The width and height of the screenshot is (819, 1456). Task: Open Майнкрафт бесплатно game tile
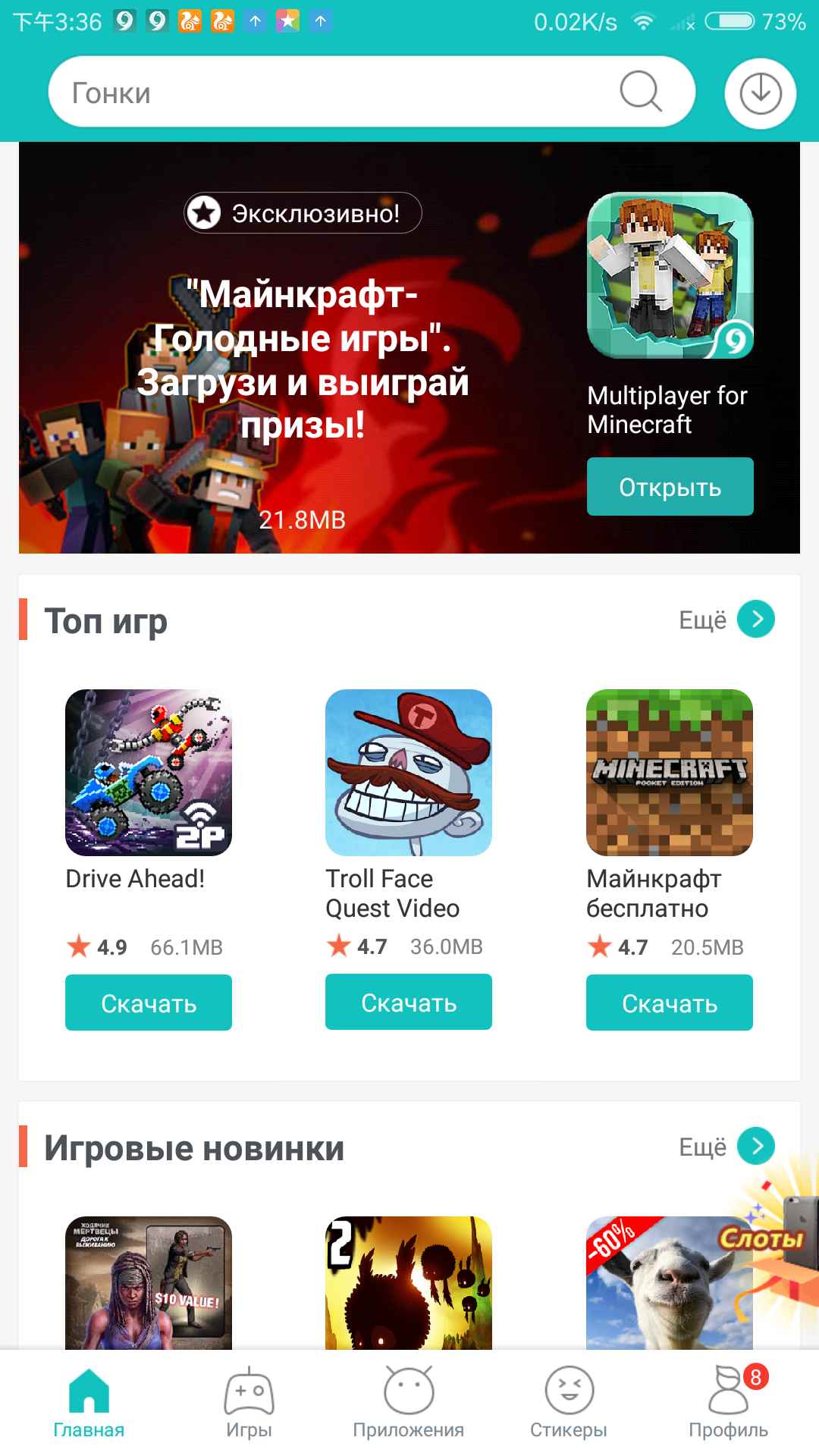point(670,773)
